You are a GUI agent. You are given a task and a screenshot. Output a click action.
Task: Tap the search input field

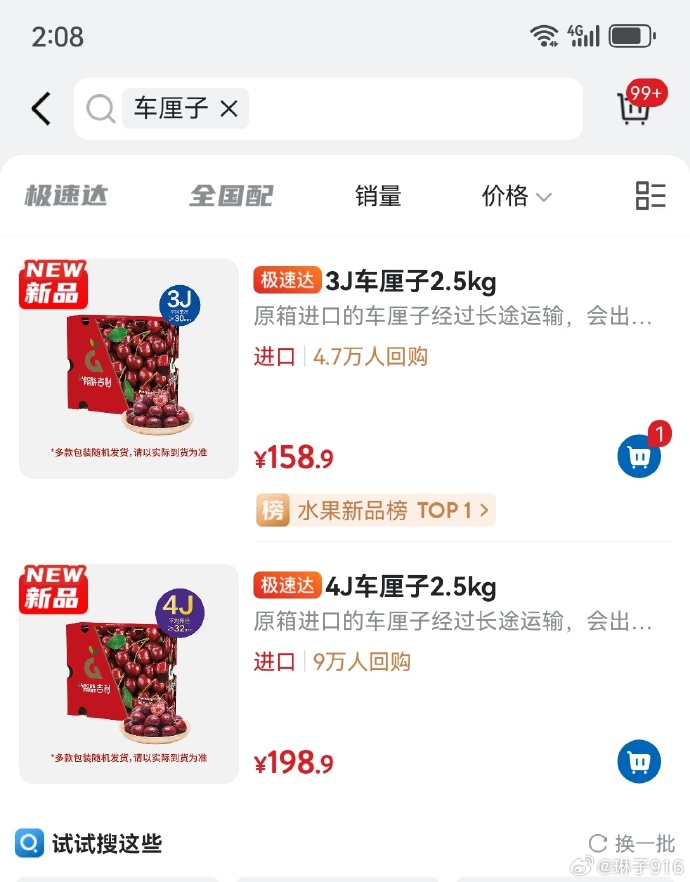(x=410, y=109)
